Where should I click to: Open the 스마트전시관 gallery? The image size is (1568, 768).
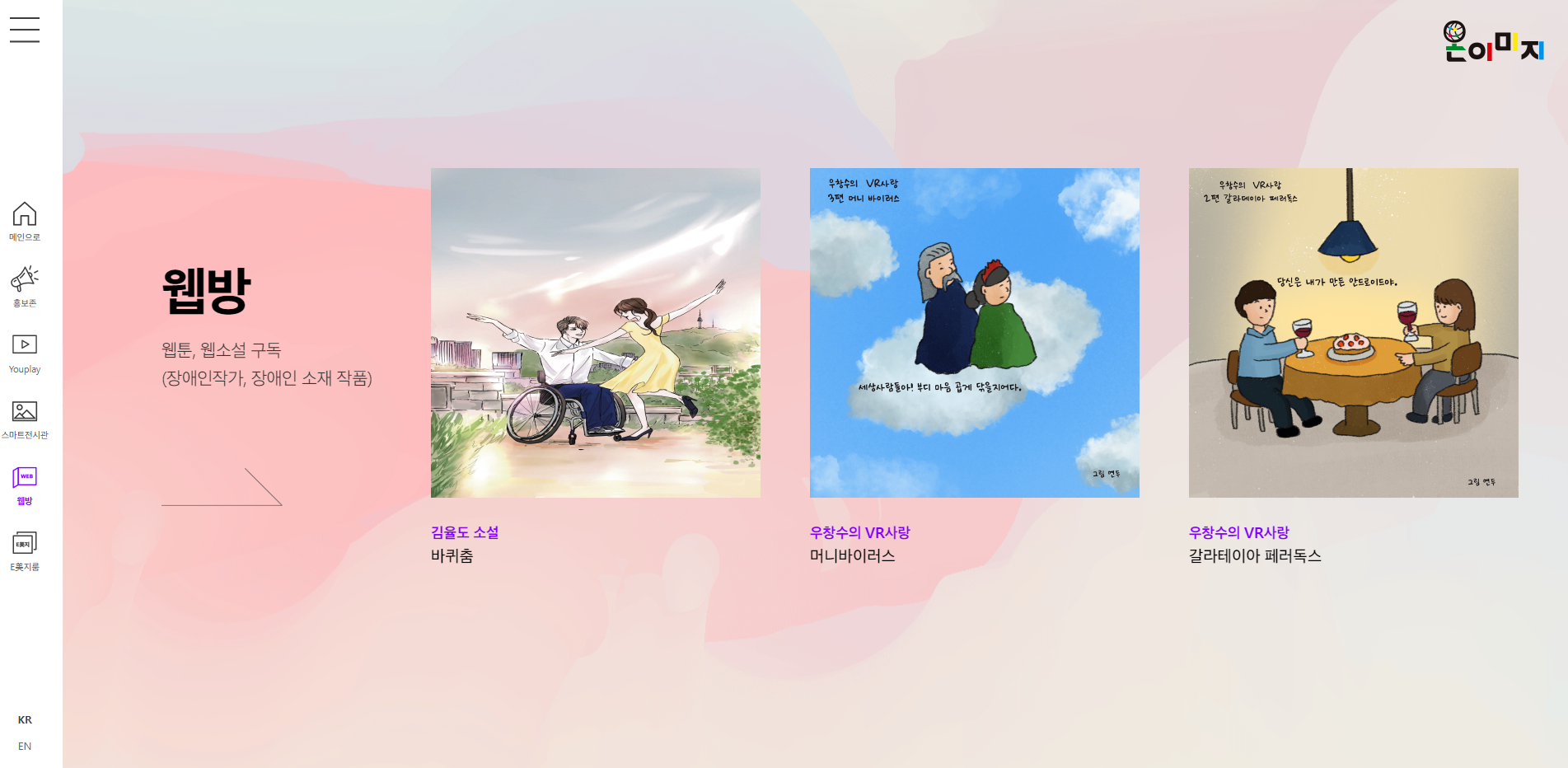pos(25,419)
